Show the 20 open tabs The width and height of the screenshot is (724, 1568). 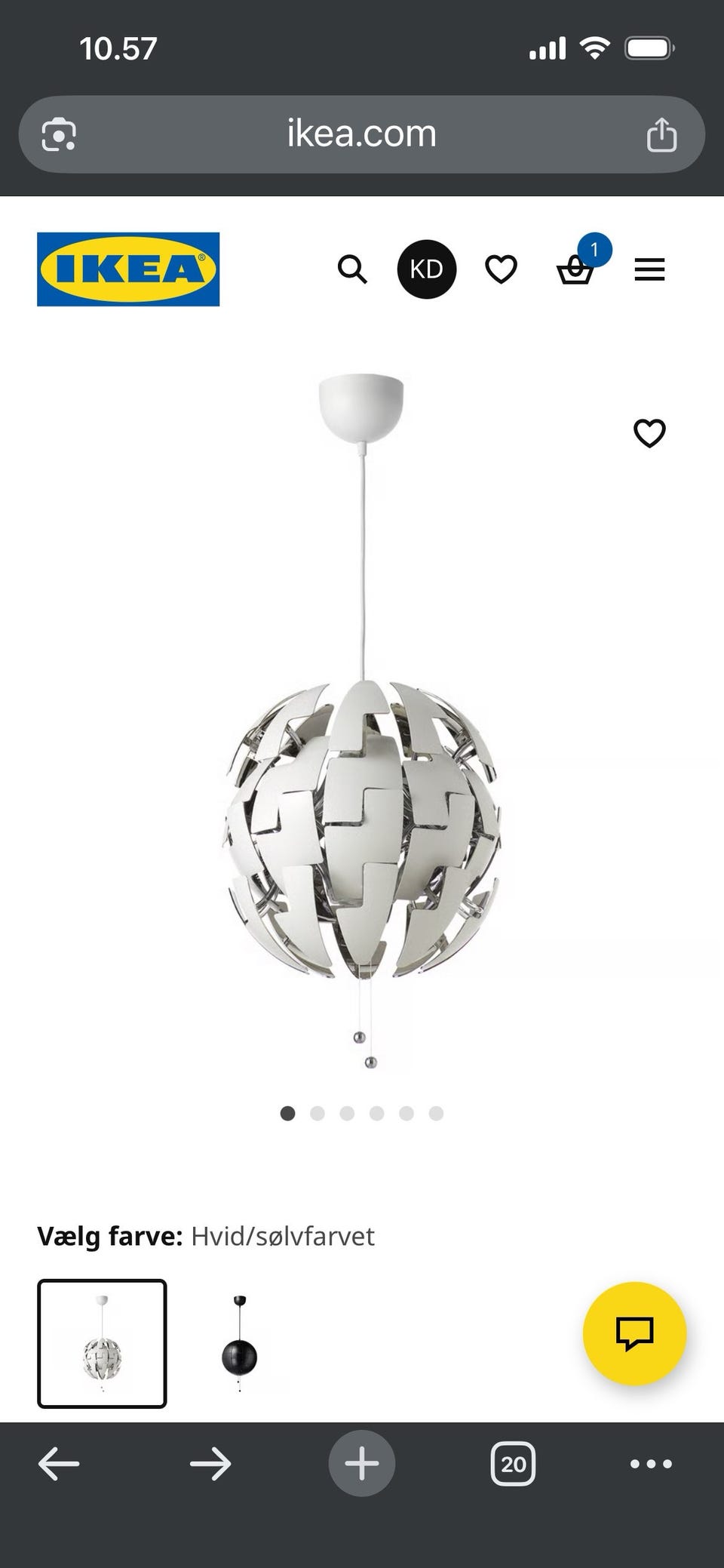point(514,1464)
